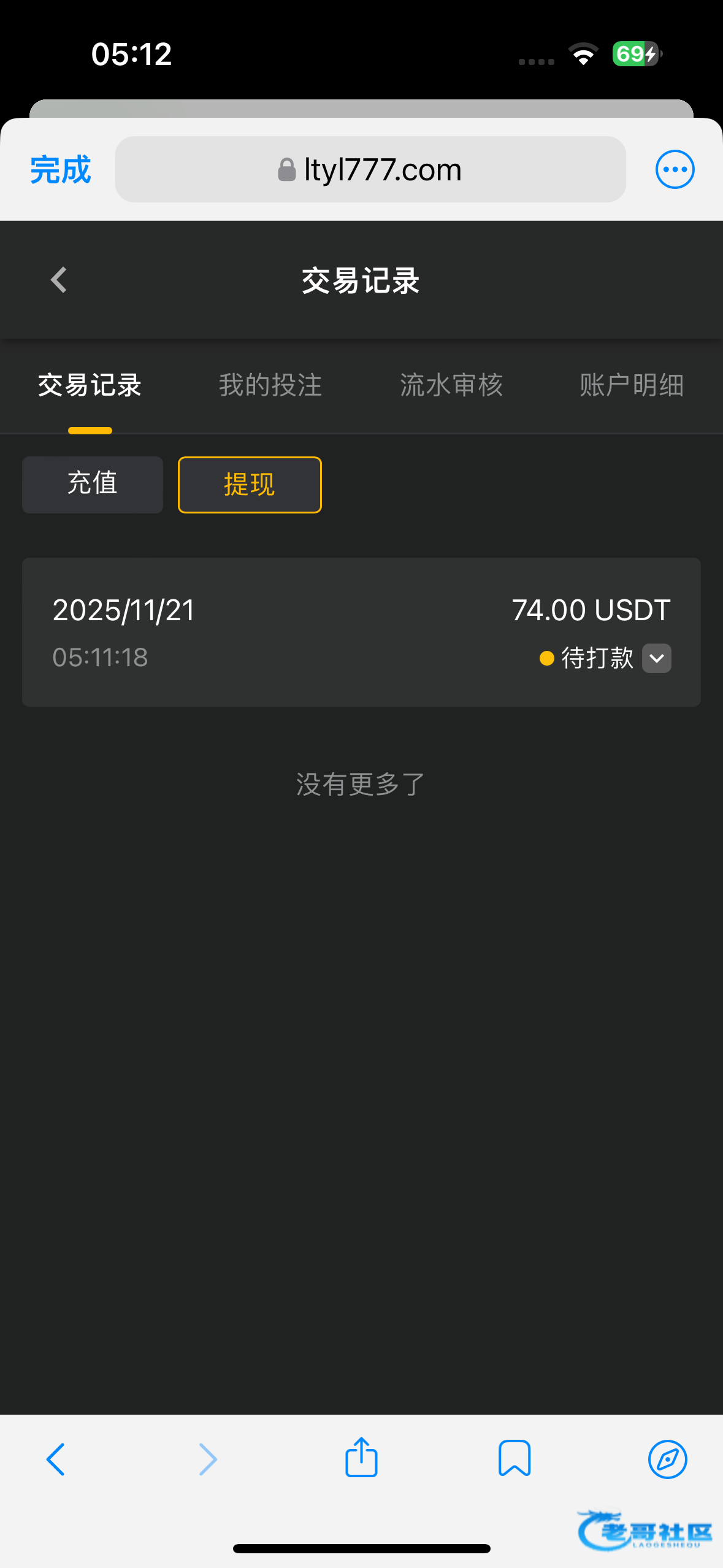Open the ltyl777.com address bar
This screenshot has width=723, height=1568.
[370, 169]
